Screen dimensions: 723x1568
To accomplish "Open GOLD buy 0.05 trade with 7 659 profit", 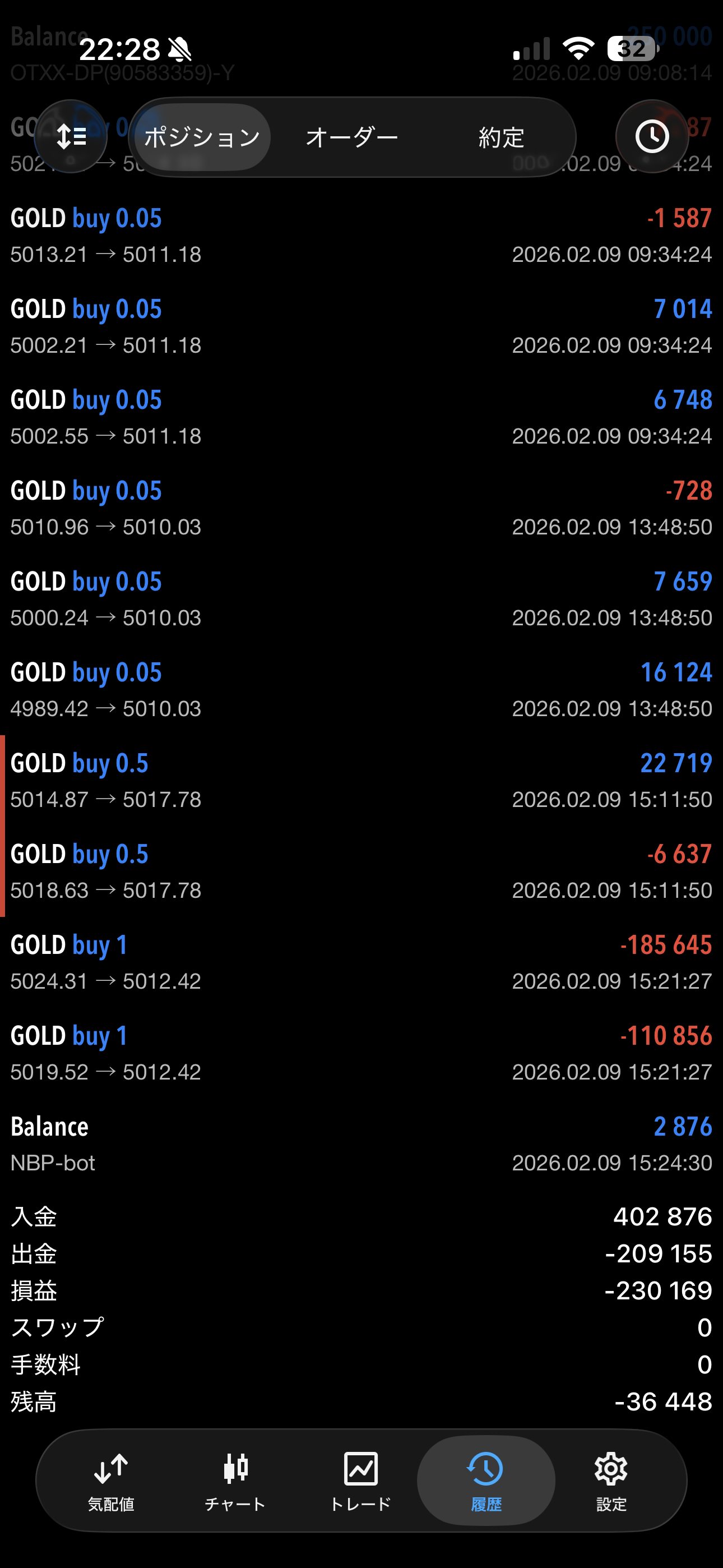I will [x=361, y=599].
